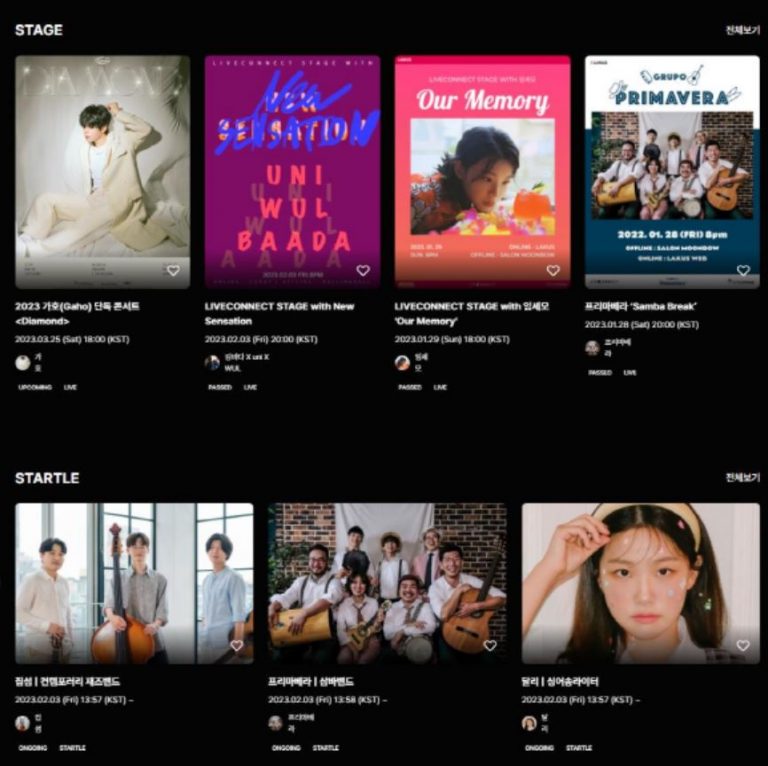Open 전체보기 for the STARTLE section
Image resolution: width=768 pixels, height=766 pixels.
pyautogui.click(x=743, y=478)
